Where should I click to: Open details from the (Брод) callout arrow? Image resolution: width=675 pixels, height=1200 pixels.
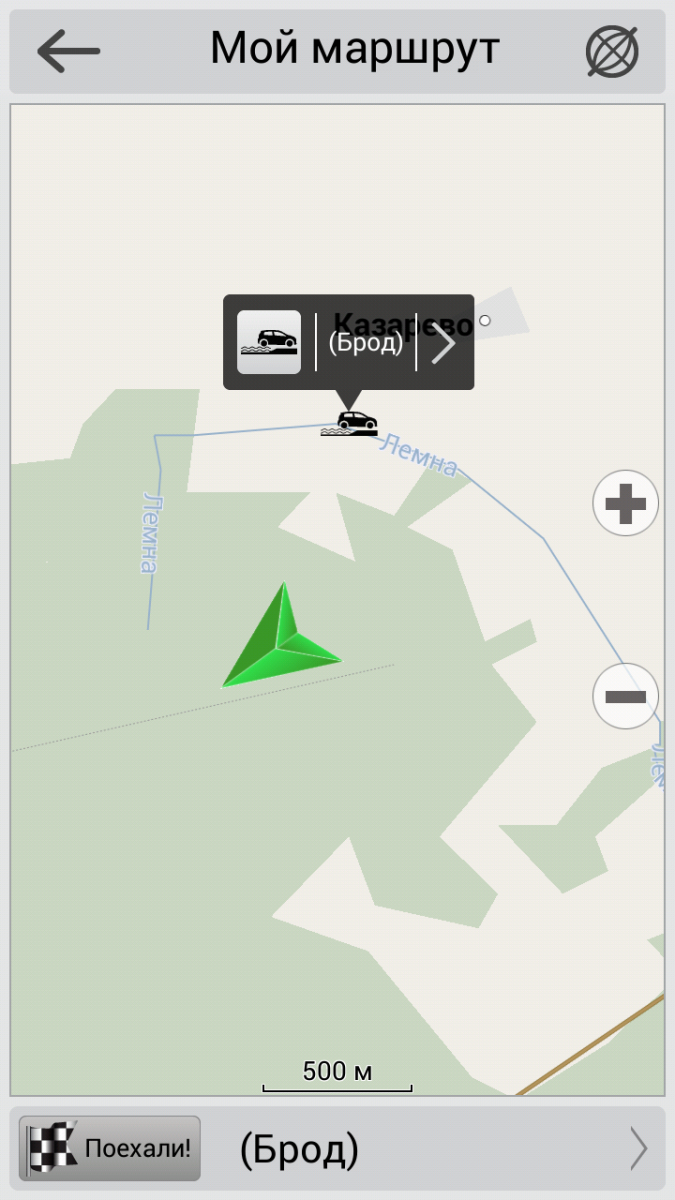point(443,343)
